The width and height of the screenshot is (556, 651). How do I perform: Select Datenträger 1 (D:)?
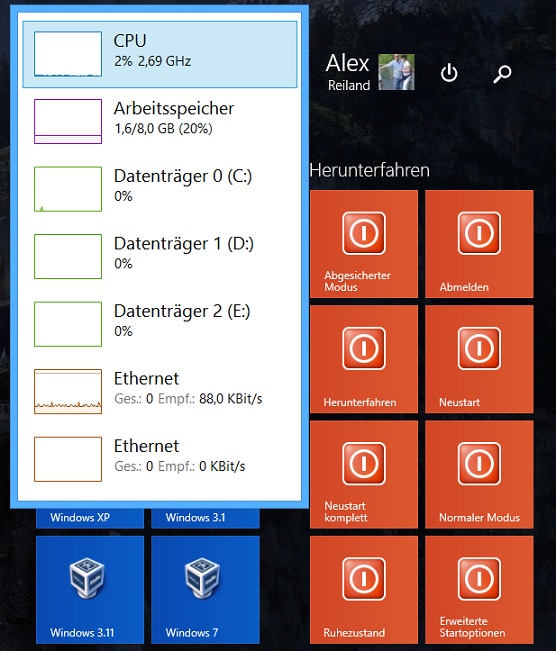(160, 256)
